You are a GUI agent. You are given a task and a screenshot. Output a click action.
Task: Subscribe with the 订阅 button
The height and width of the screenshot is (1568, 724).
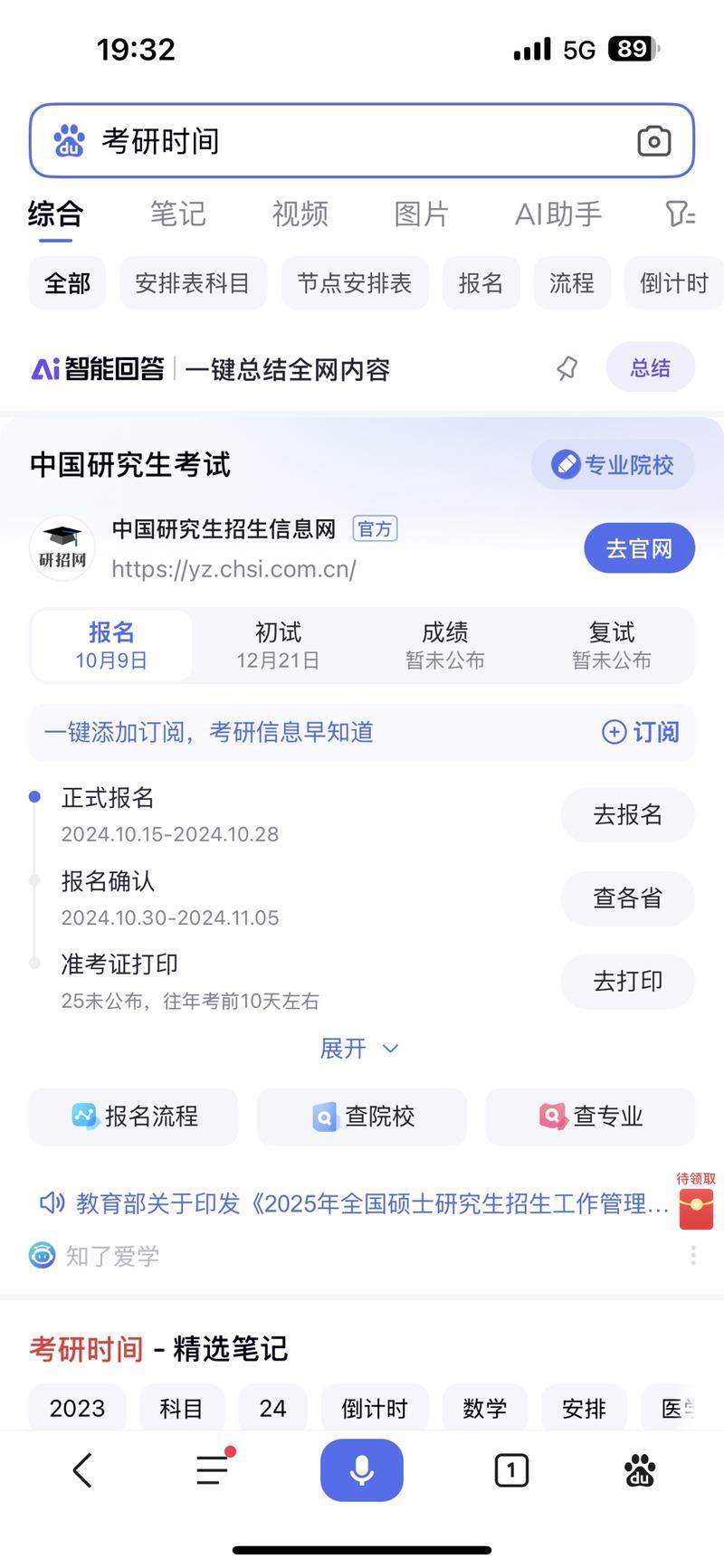click(x=641, y=732)
